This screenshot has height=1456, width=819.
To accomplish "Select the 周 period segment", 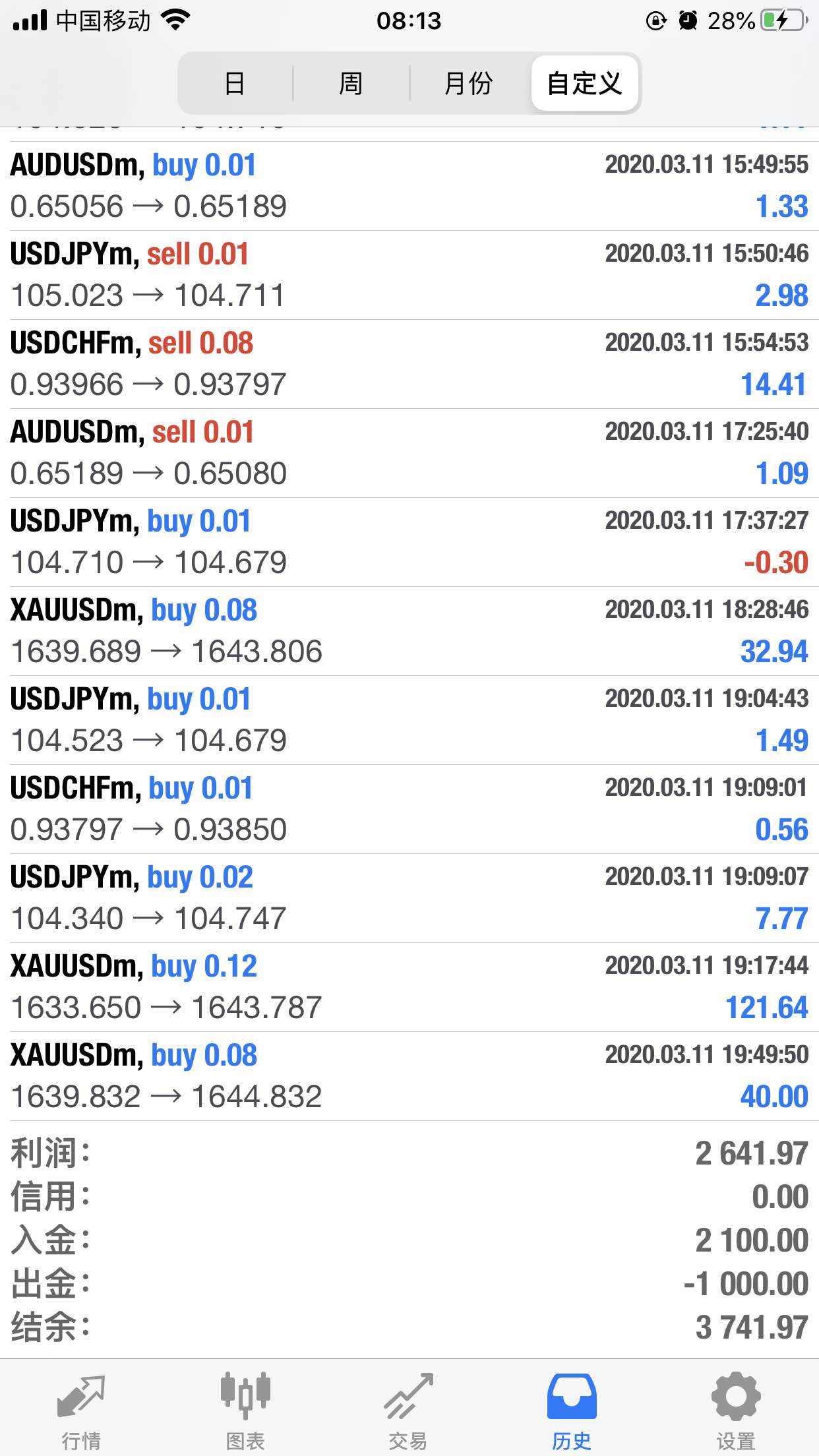I will point(351,84).
